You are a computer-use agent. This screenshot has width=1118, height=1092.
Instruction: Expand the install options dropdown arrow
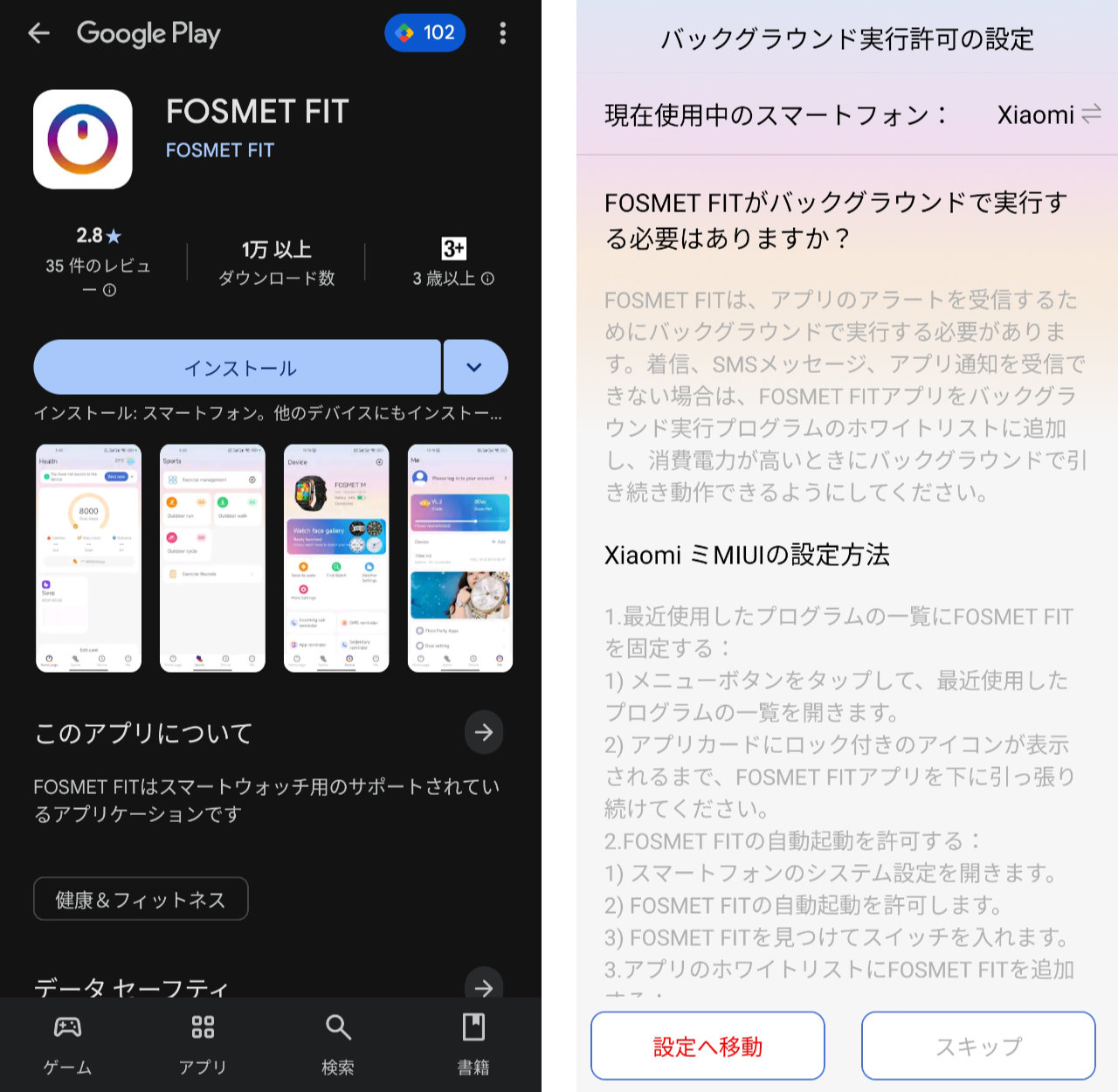(474, 368)
